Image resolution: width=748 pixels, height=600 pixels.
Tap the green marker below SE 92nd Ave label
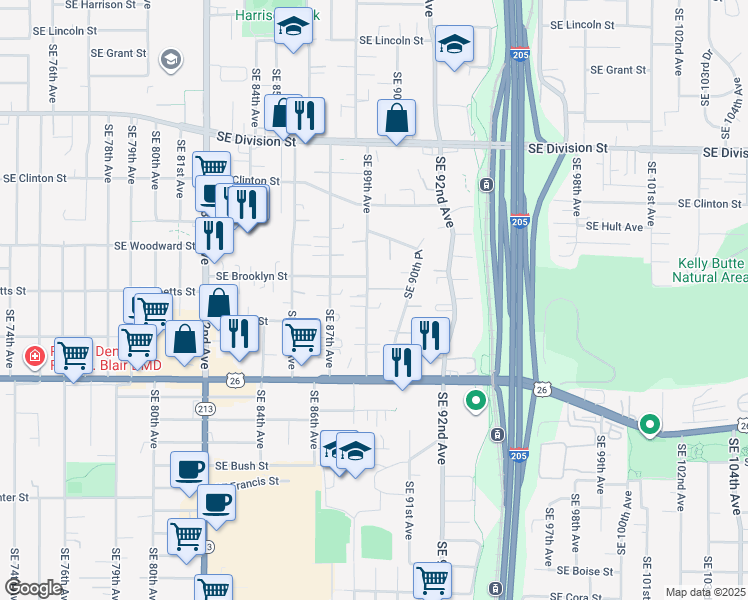(x=476, y=402)
